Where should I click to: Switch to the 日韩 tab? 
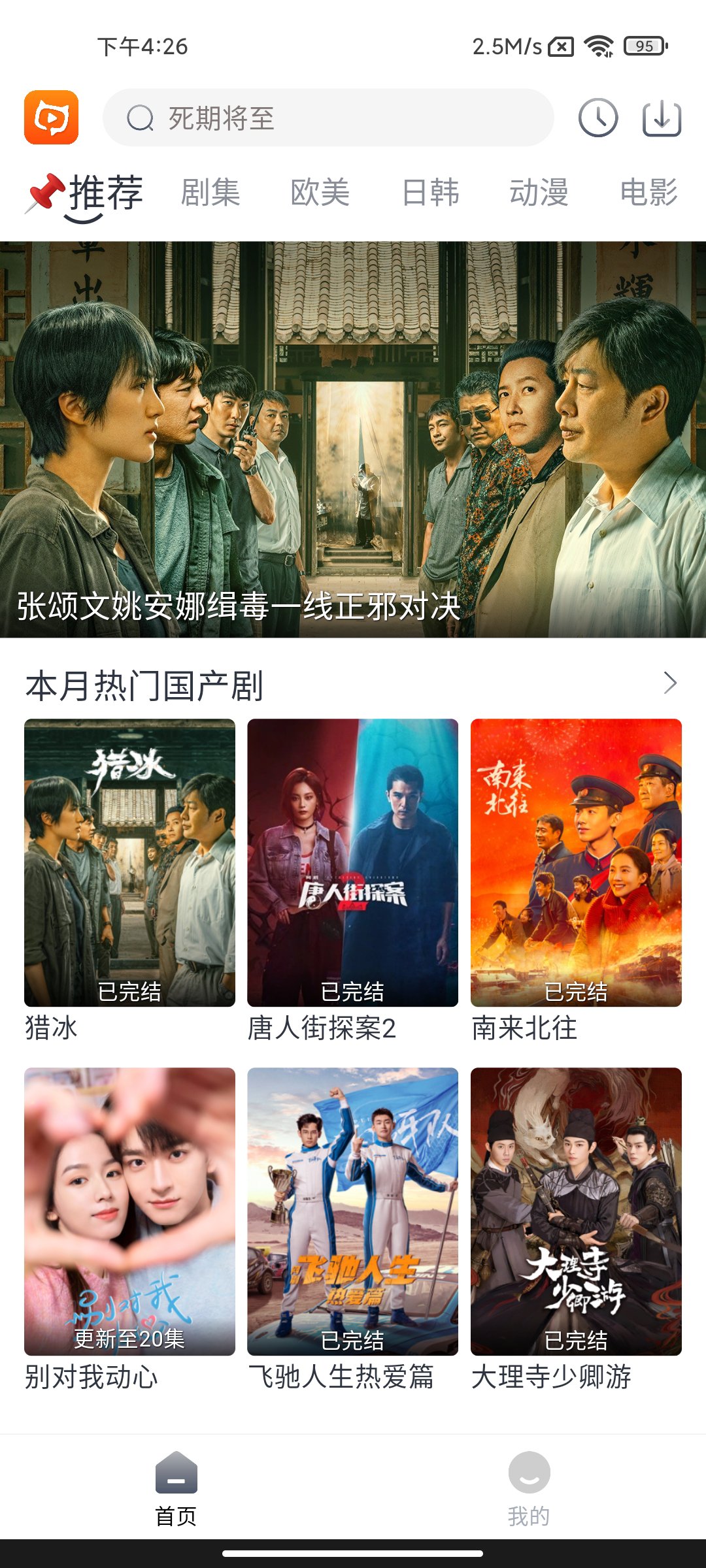click(430, 193)
